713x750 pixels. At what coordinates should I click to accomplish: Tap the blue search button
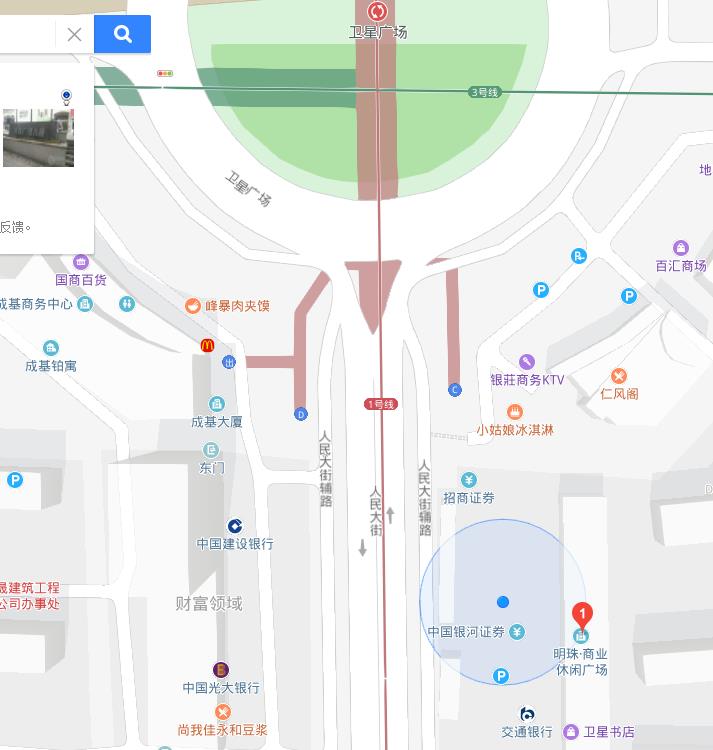click(122, 34)
